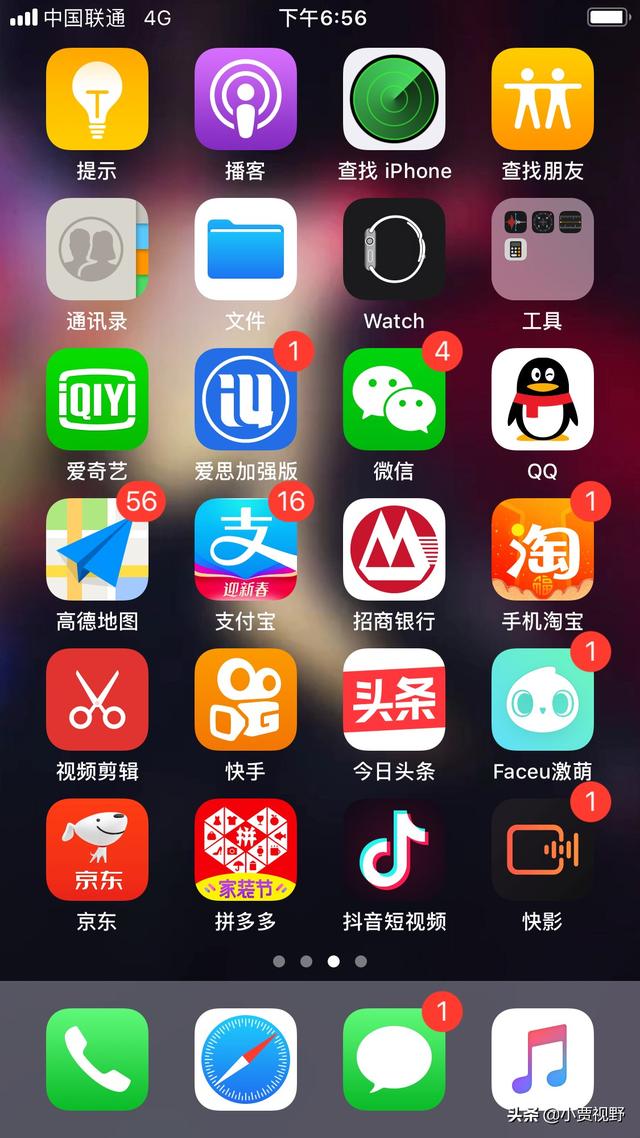The image size is (640, 1138).
Task: Open the Music app in the dock
Action: pos(542,1059)
